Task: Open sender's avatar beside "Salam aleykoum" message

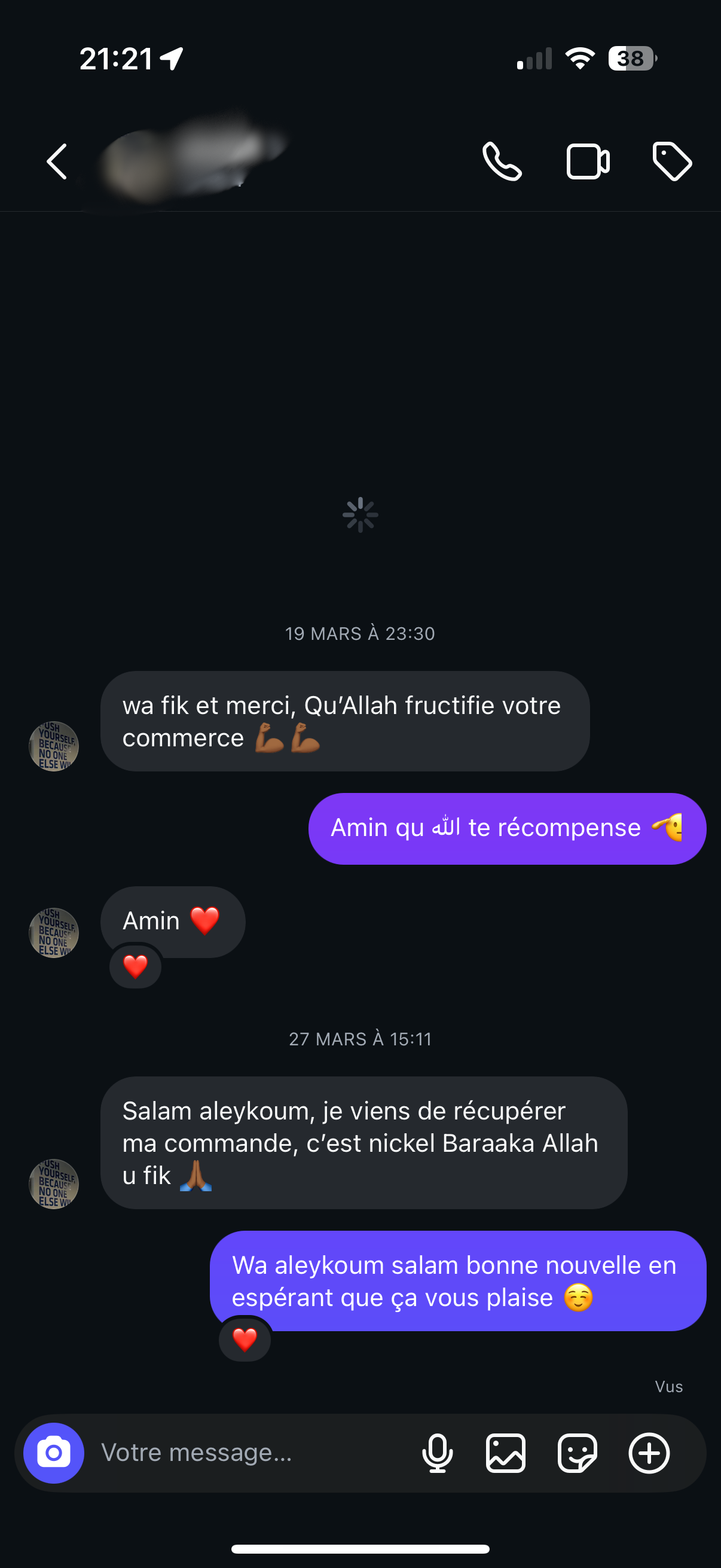Action: click(54, 1183)
